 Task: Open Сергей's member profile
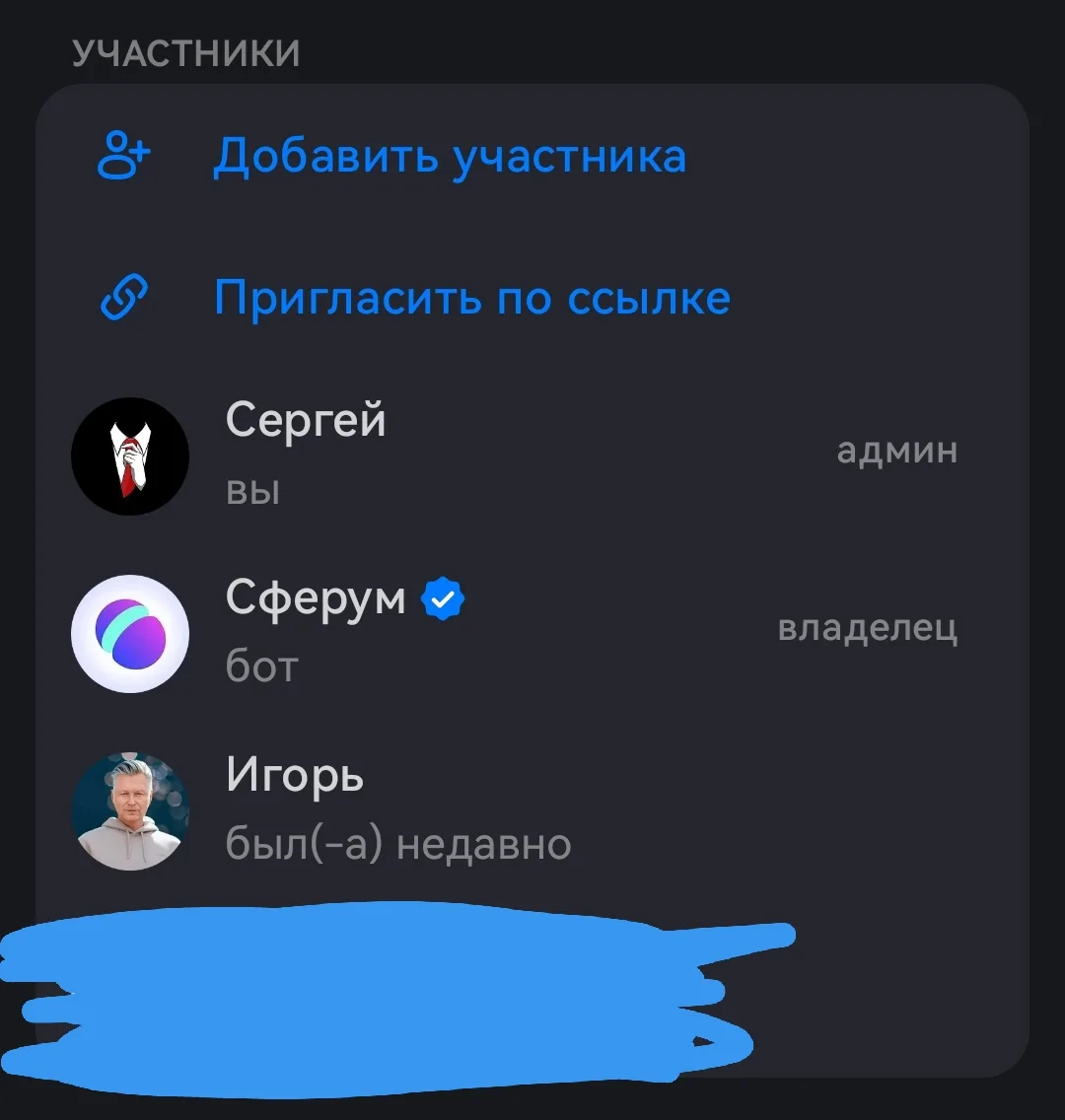pyautogui.click(x=306, y=422)
